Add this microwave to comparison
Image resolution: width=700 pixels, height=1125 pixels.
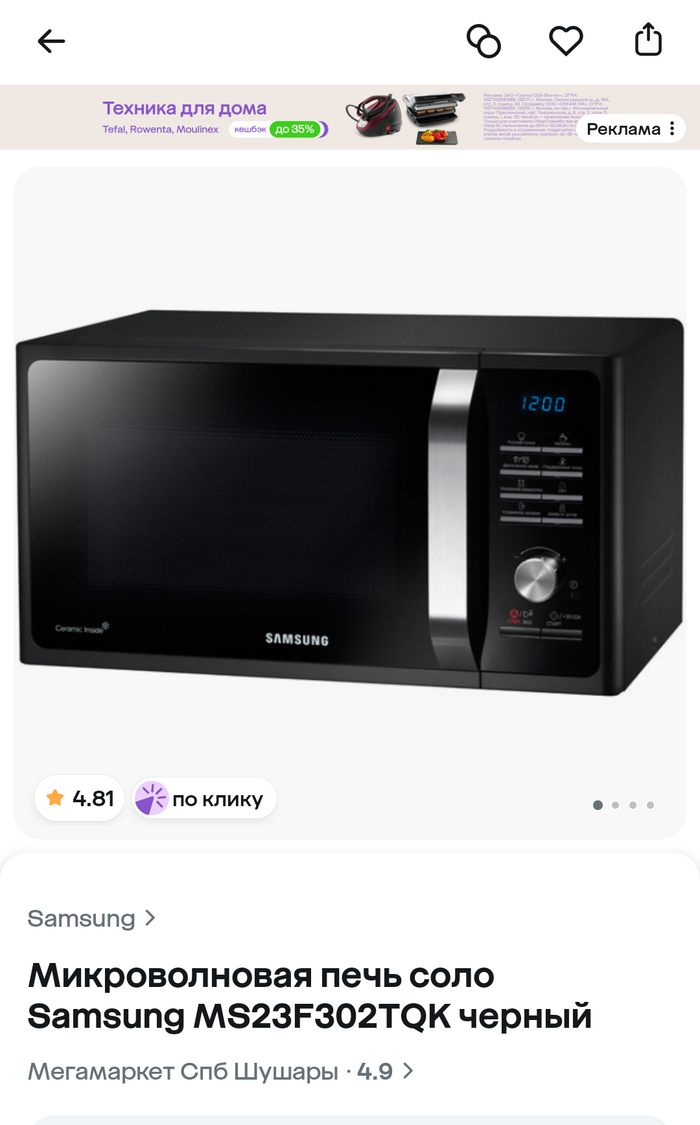click(x=484, y=41)
